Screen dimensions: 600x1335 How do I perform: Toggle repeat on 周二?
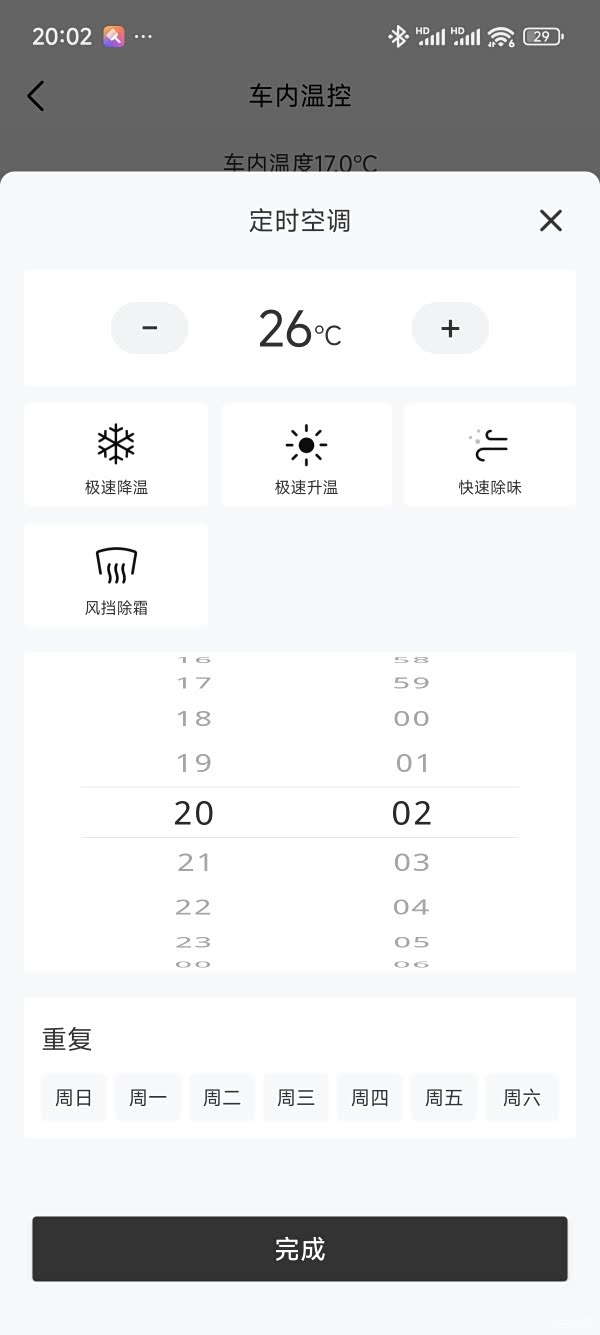[x=222, y=1098]
